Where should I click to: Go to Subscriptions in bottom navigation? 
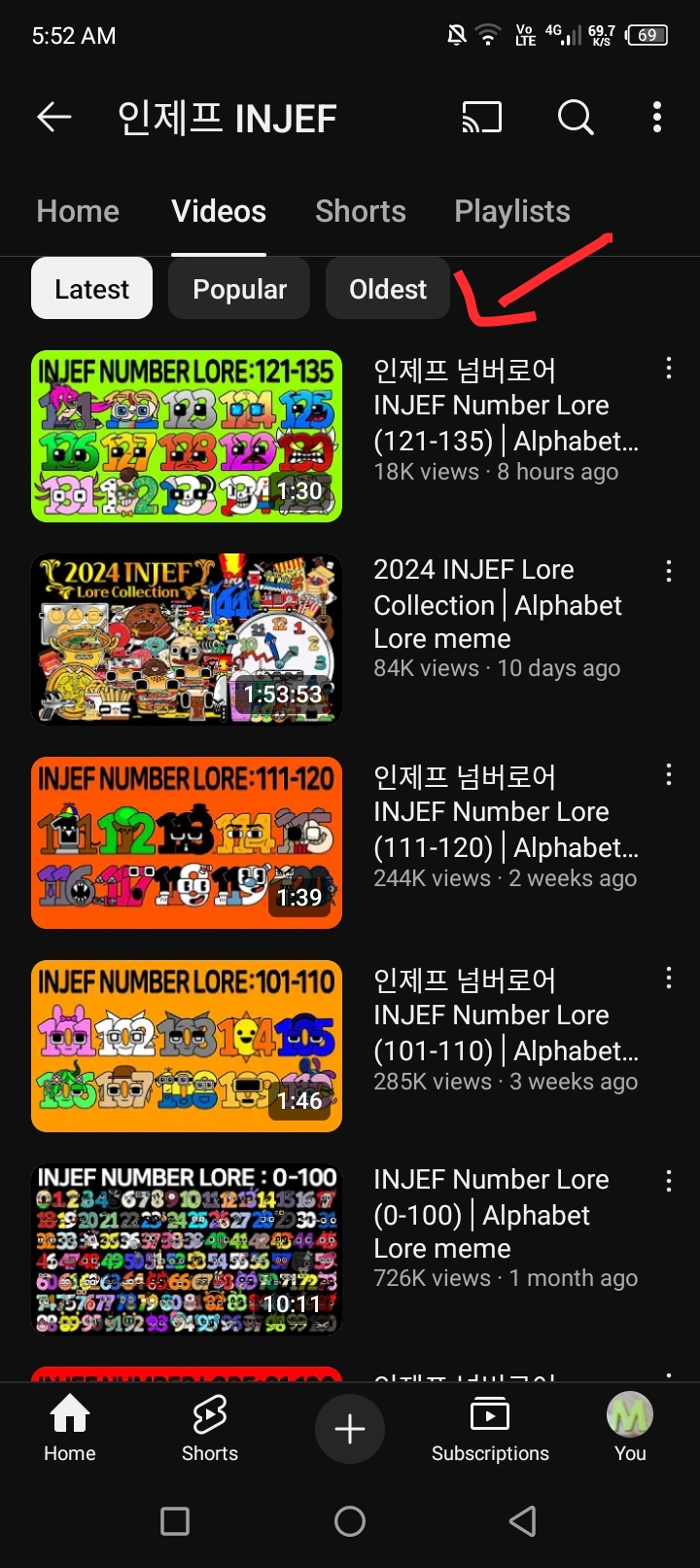[490, 1429]
